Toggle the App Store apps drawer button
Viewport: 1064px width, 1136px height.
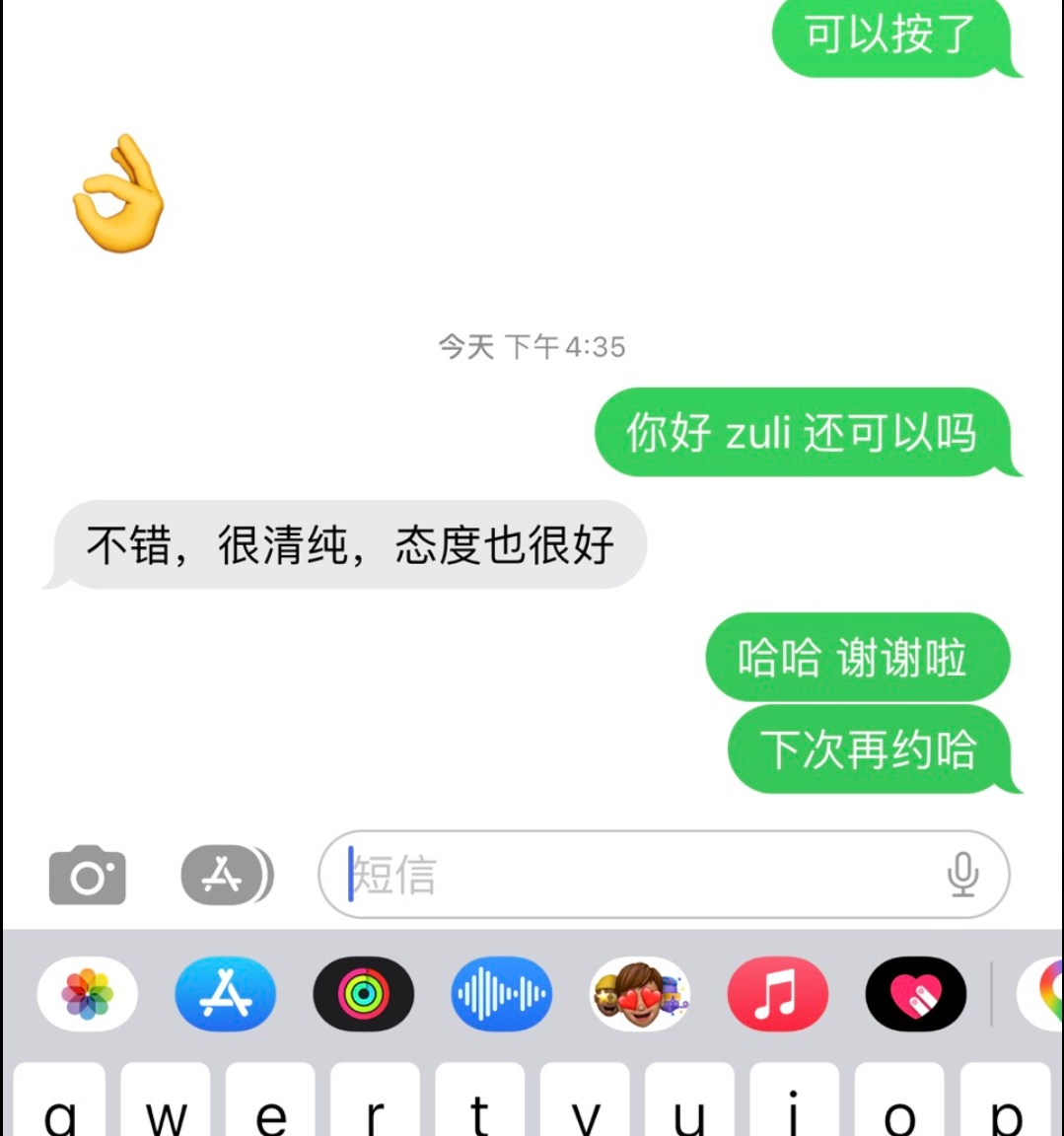point(227,876)
